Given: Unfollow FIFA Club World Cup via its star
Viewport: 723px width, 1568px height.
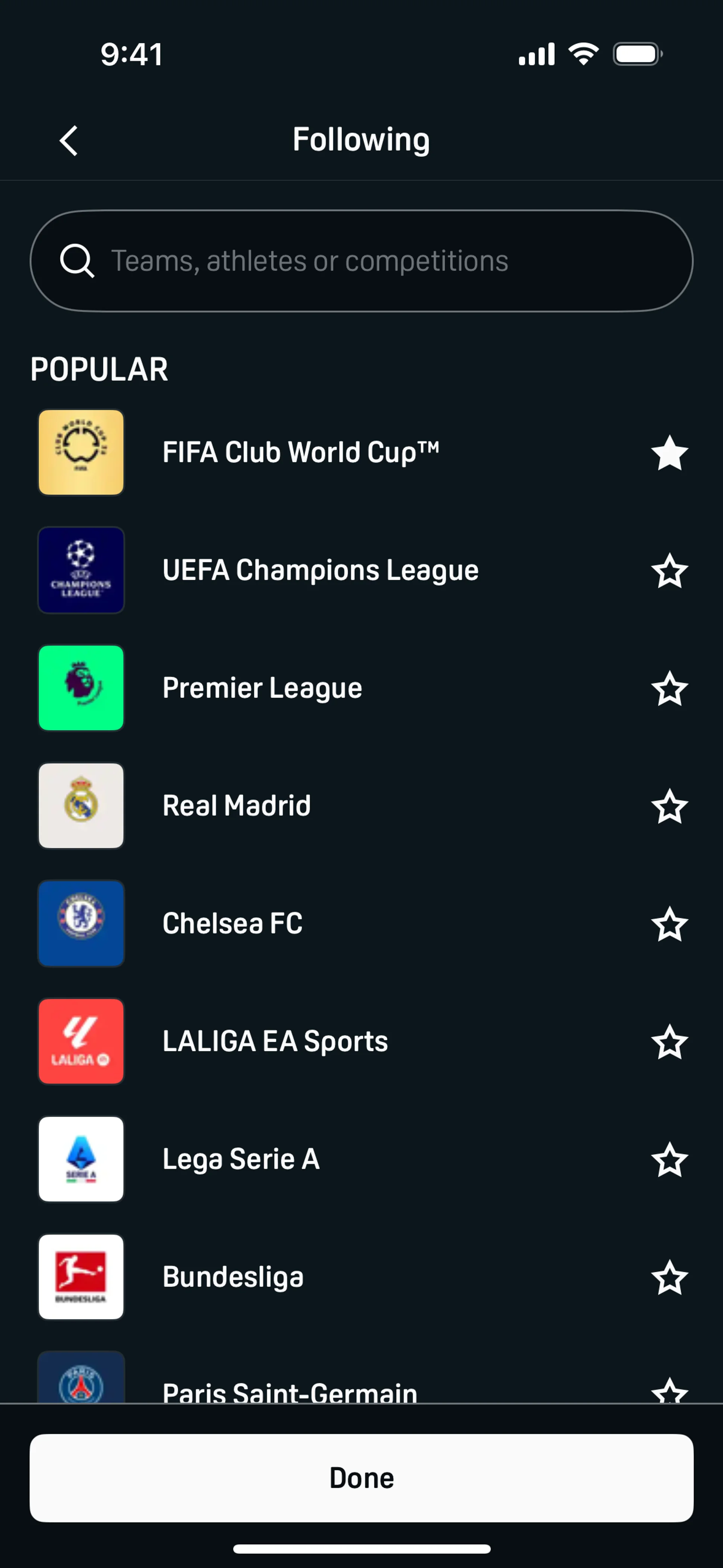Looking at the screenshot, I should click(670, 453).
